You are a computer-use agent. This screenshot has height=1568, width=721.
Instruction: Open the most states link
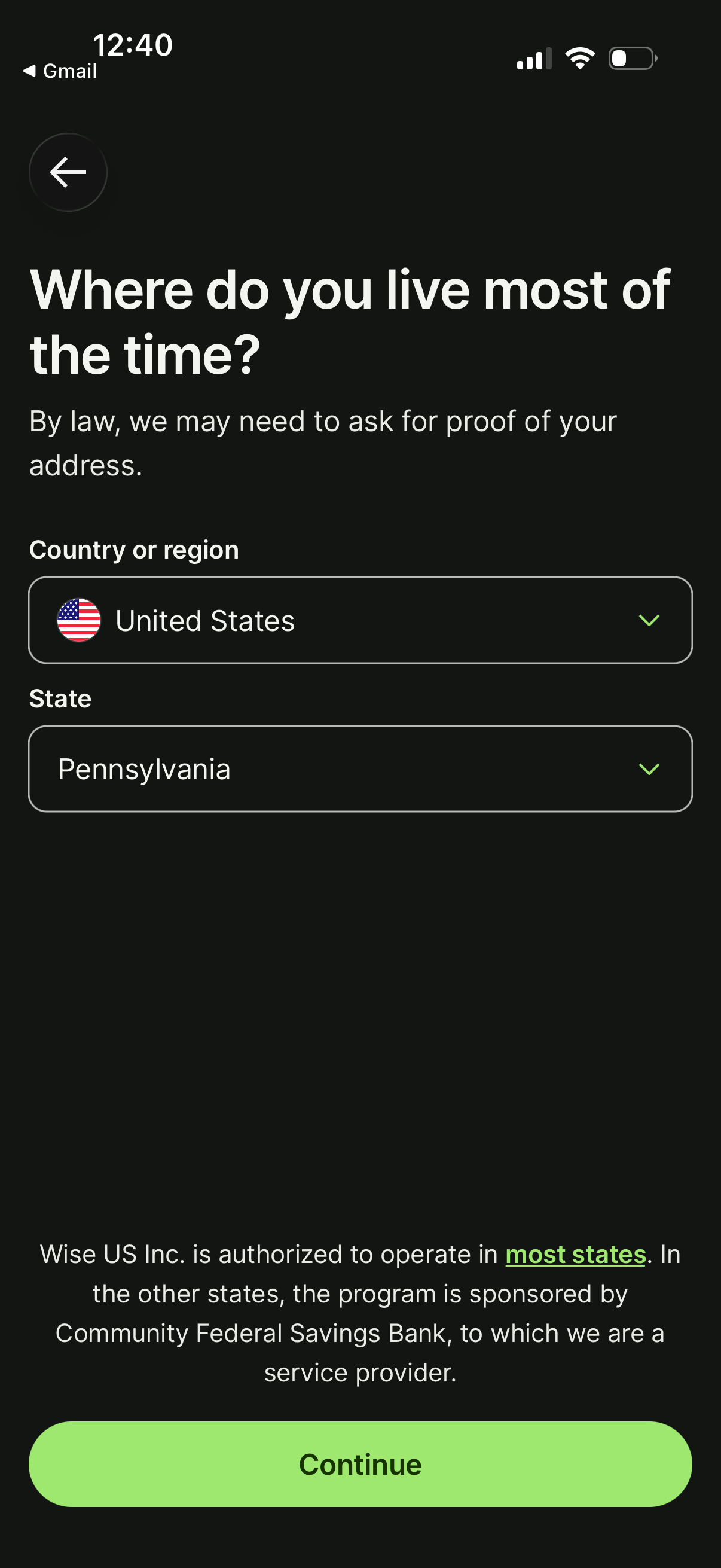[576, 1253]
